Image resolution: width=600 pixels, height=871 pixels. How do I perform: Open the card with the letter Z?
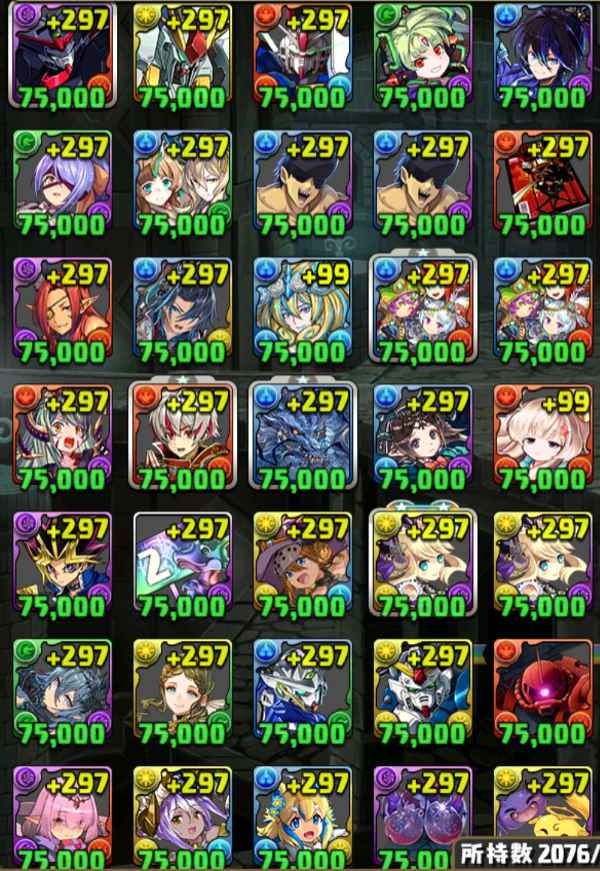(181, 562)
